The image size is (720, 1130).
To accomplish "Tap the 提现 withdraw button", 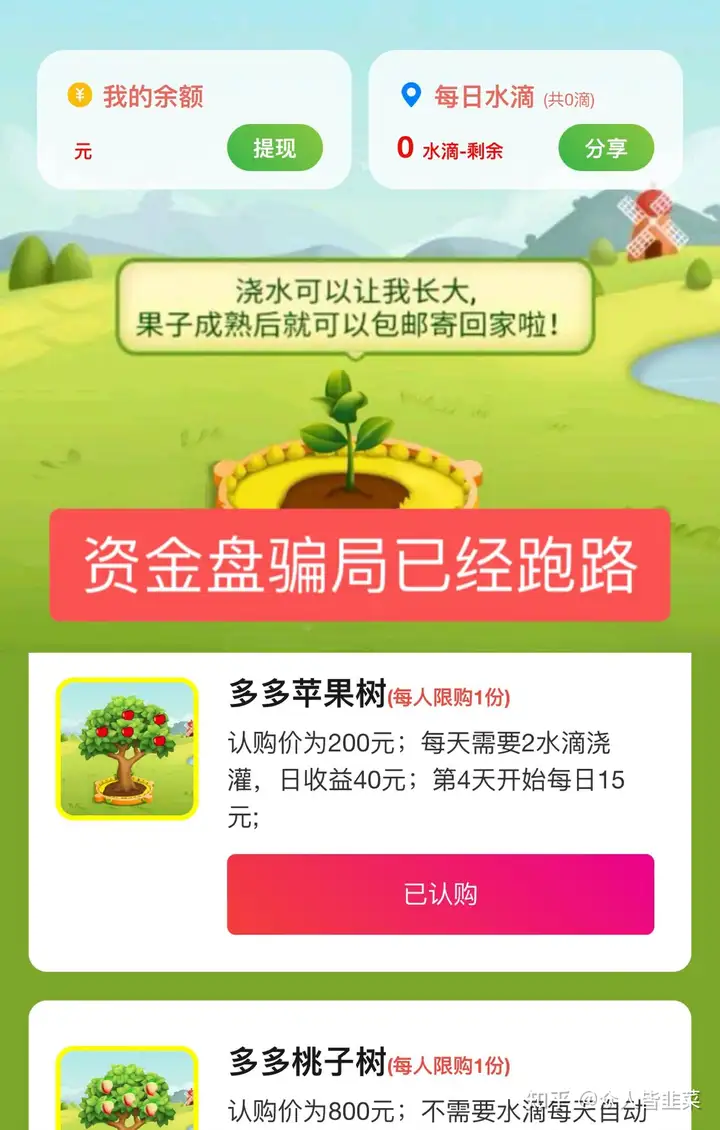I will (x=274, y=149).
